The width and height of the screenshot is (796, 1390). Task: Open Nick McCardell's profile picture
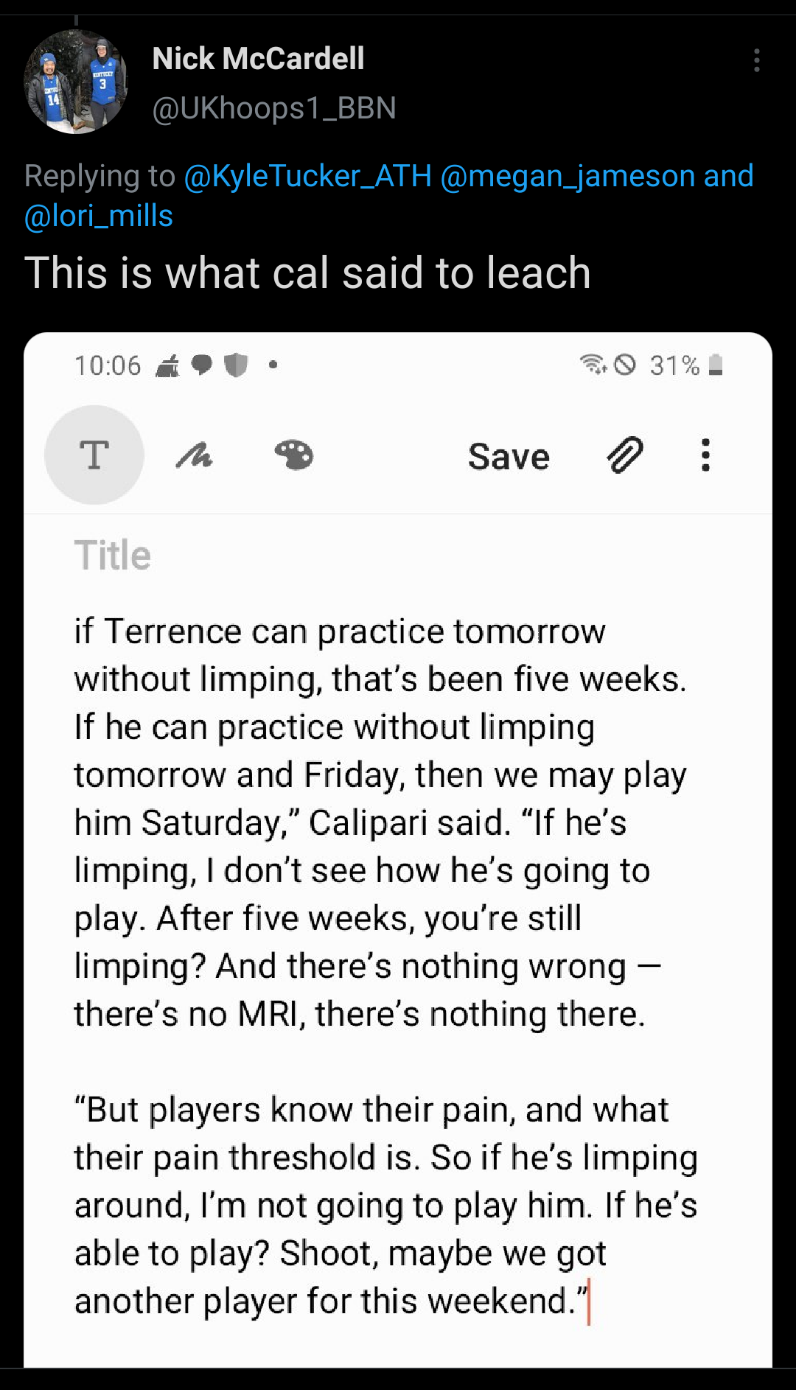click(75, 82)
